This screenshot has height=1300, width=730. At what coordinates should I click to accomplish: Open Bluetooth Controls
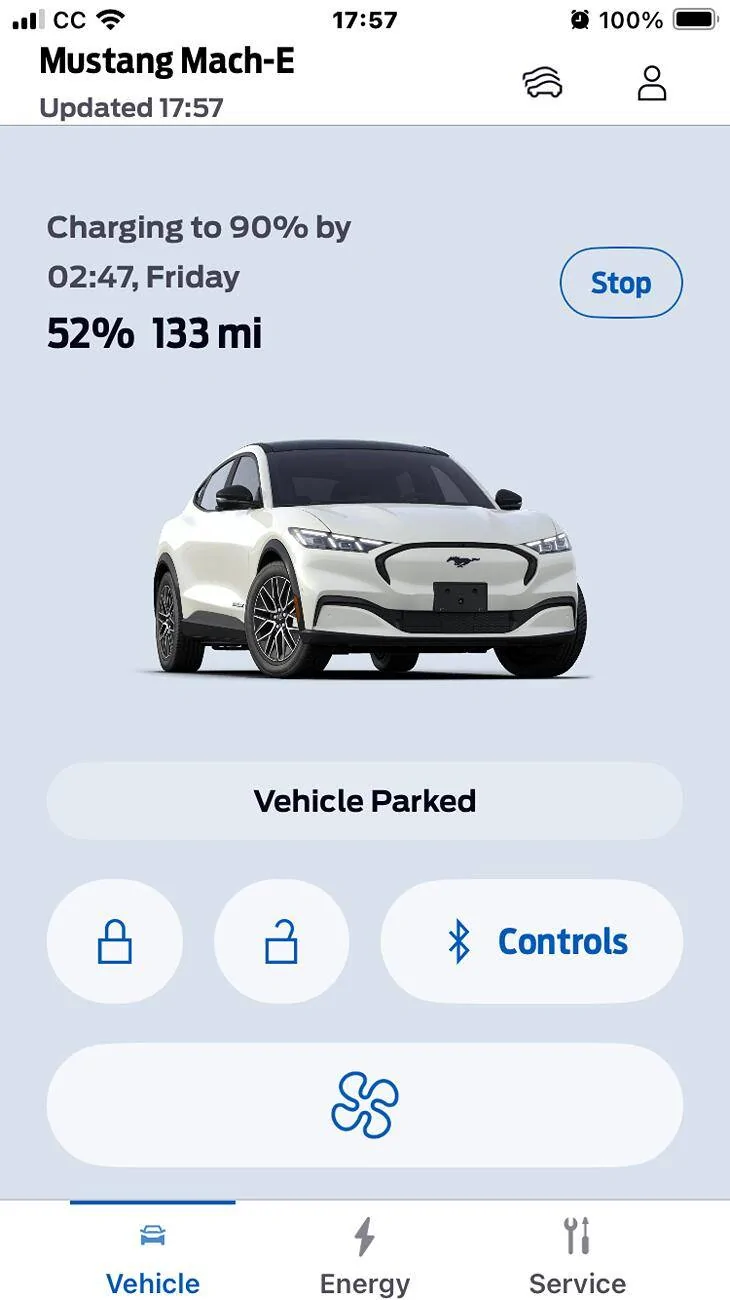pyautogui.click(x=532, y=942)
